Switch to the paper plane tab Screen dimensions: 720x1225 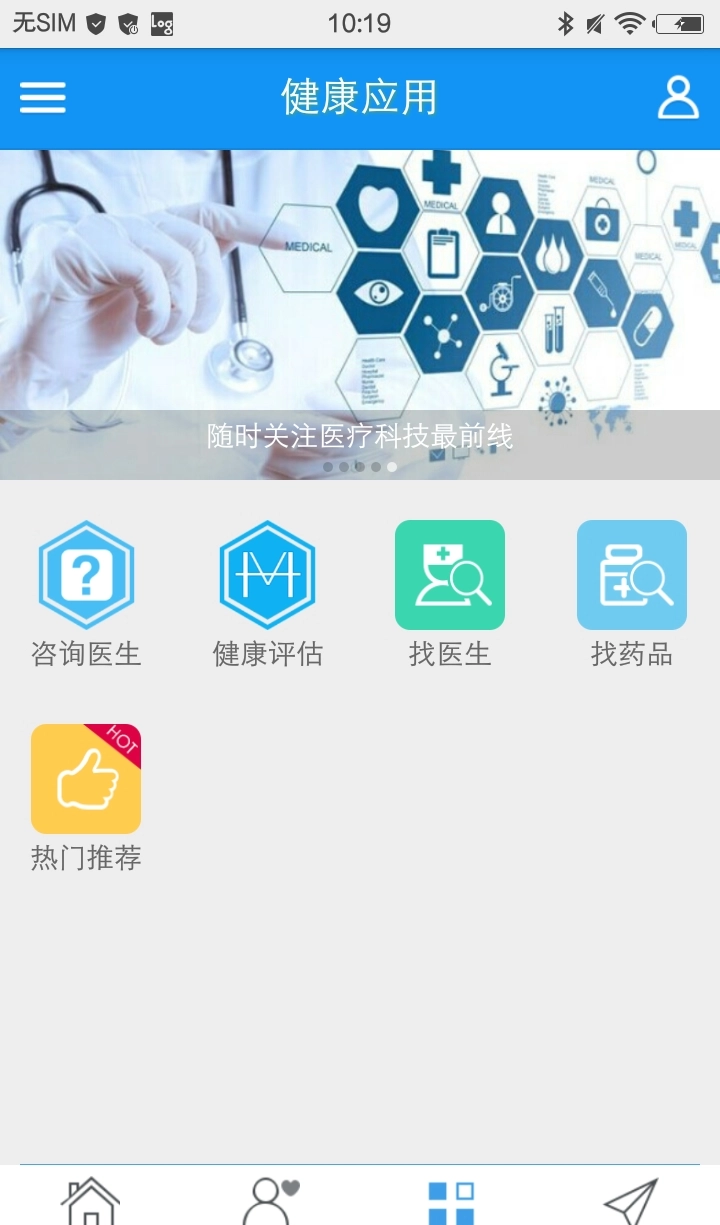click(x=631, y=1202)
